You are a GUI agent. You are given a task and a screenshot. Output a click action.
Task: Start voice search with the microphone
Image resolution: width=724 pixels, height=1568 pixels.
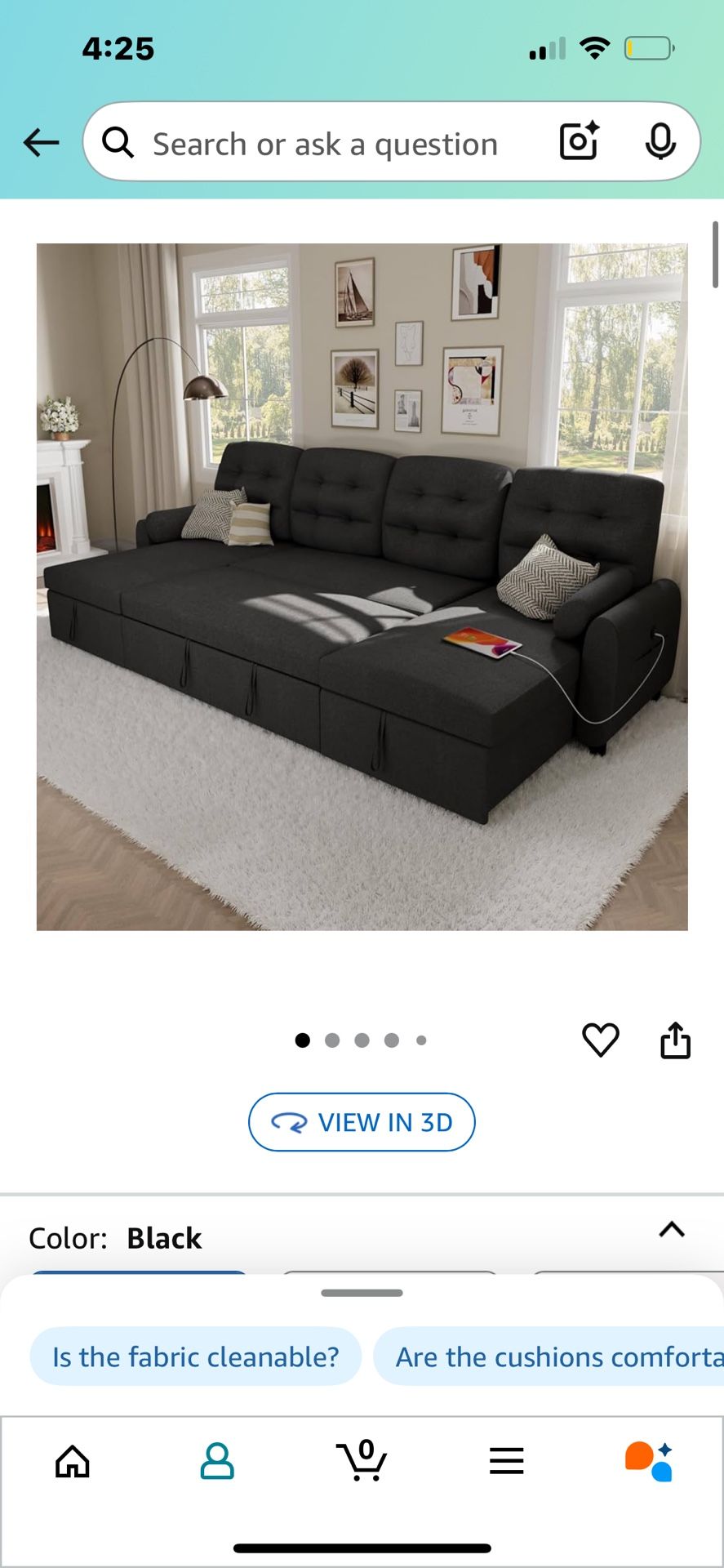[660, 142]
